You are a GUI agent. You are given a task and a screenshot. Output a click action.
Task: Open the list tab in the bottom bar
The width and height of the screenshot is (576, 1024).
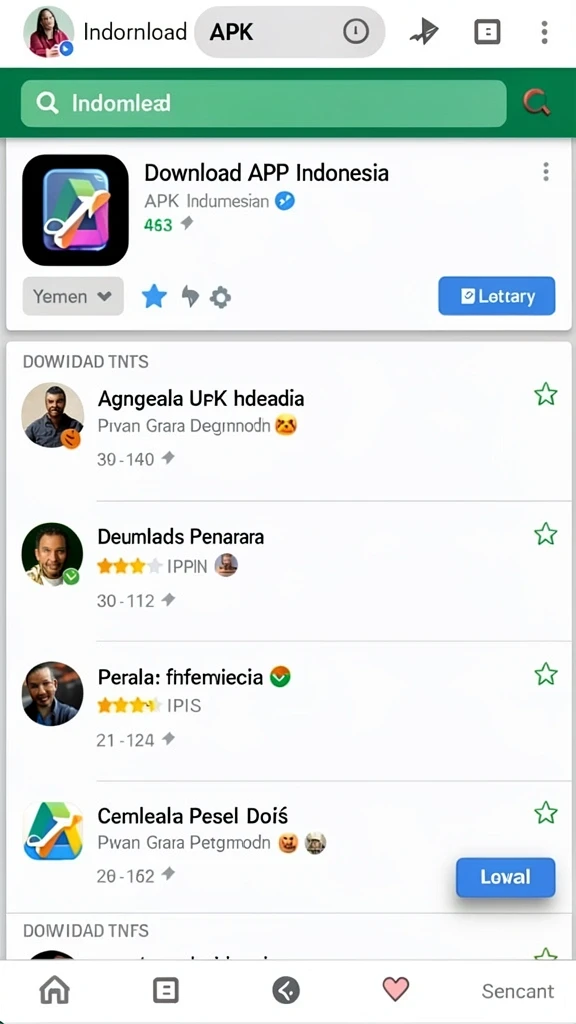pyautogui.click(x=166, y=991)
